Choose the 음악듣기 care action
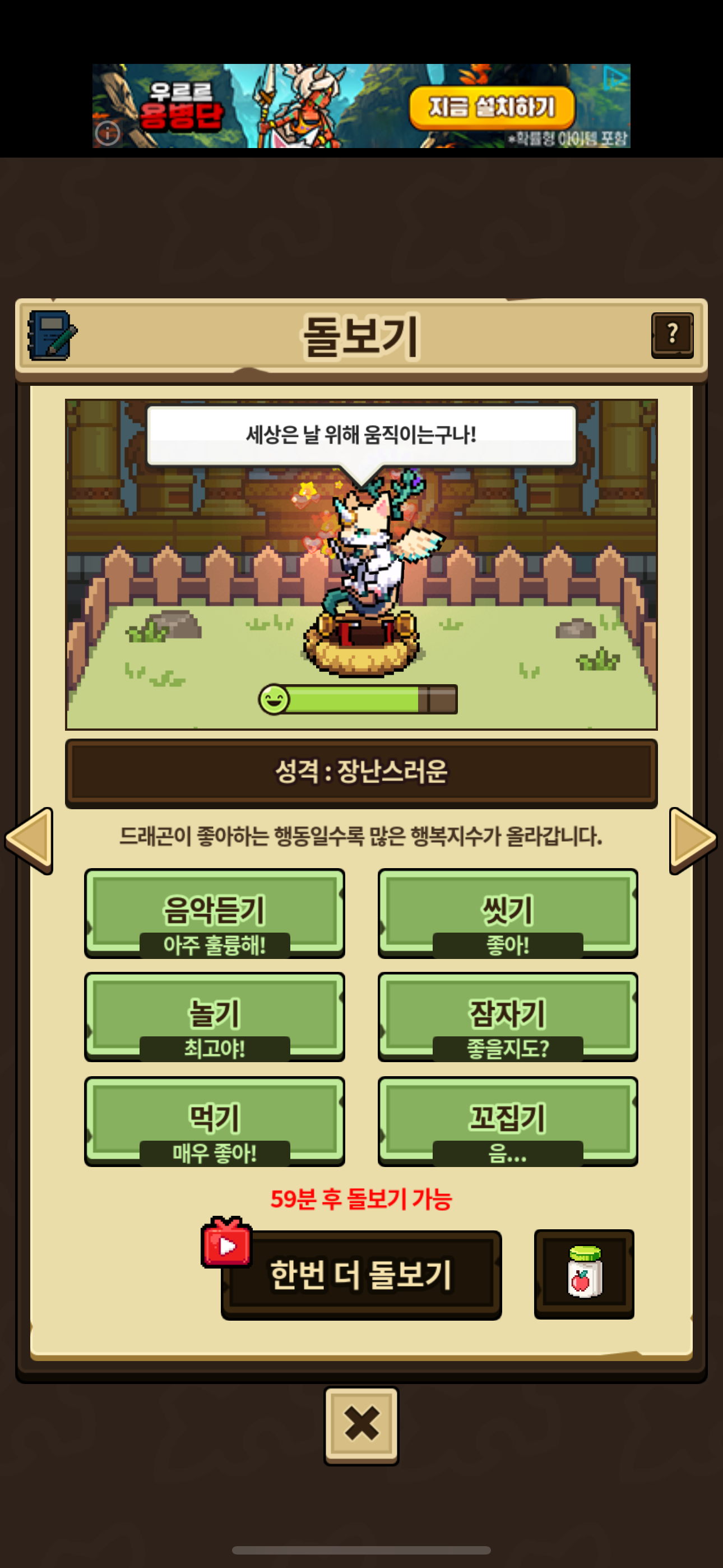Screen dimensions: 723x1568 click(214, 912)
